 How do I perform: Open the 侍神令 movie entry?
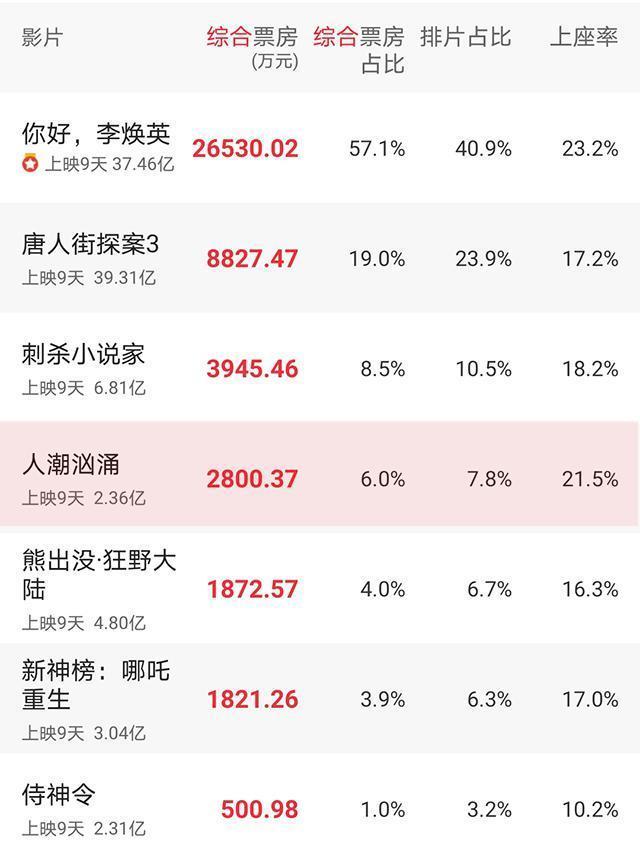pyautogui.click(x=320, y=806)
